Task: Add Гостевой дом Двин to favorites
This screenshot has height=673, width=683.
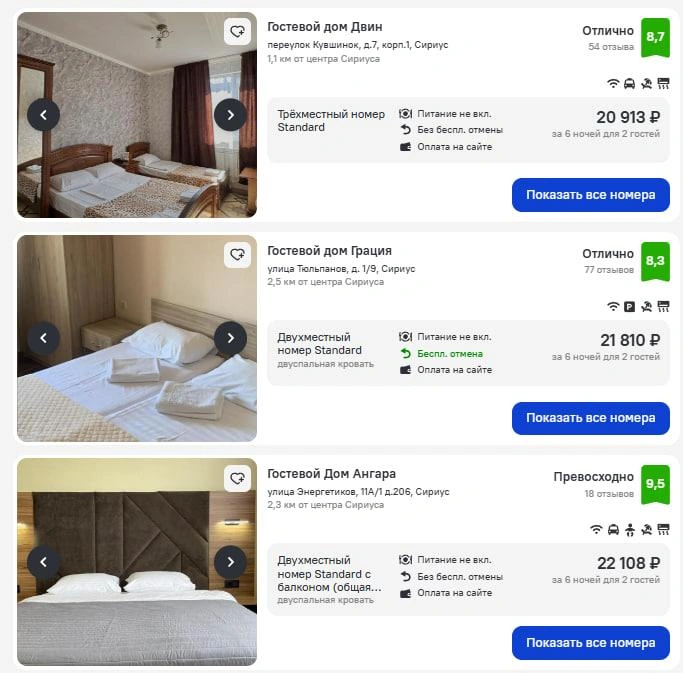Action: coord(237,32)
